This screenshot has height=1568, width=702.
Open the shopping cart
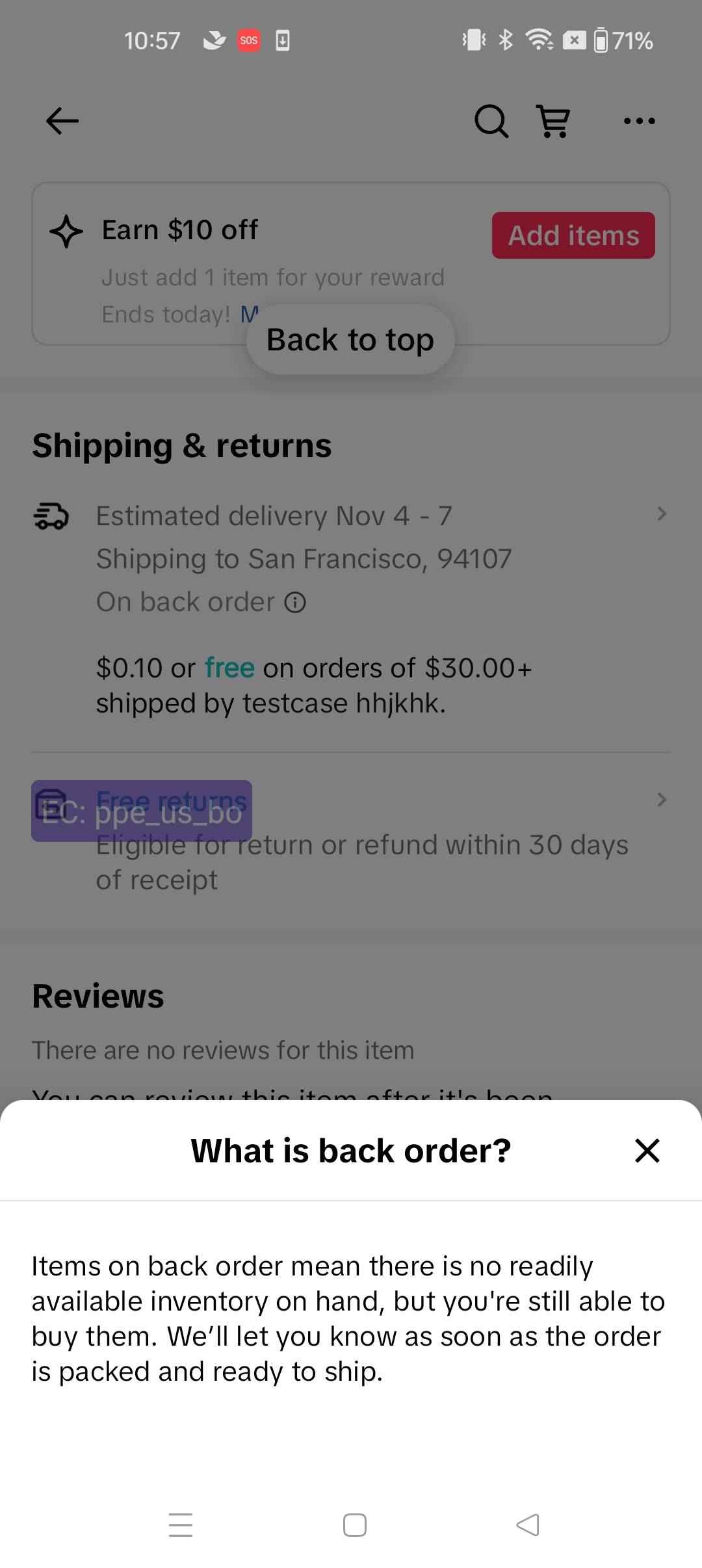tap(554, 121)
